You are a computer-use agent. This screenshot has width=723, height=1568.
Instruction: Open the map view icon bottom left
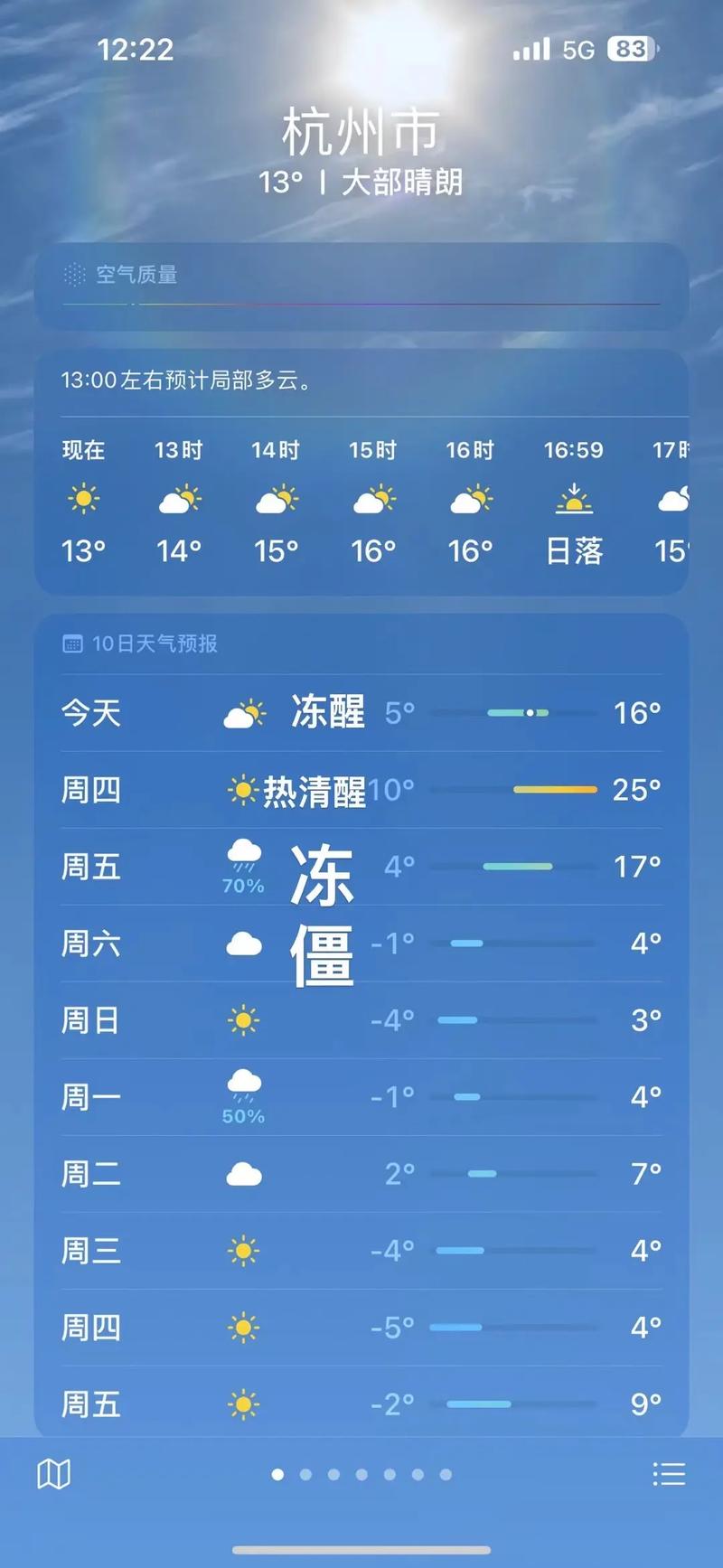click(x=54, y=1473)
